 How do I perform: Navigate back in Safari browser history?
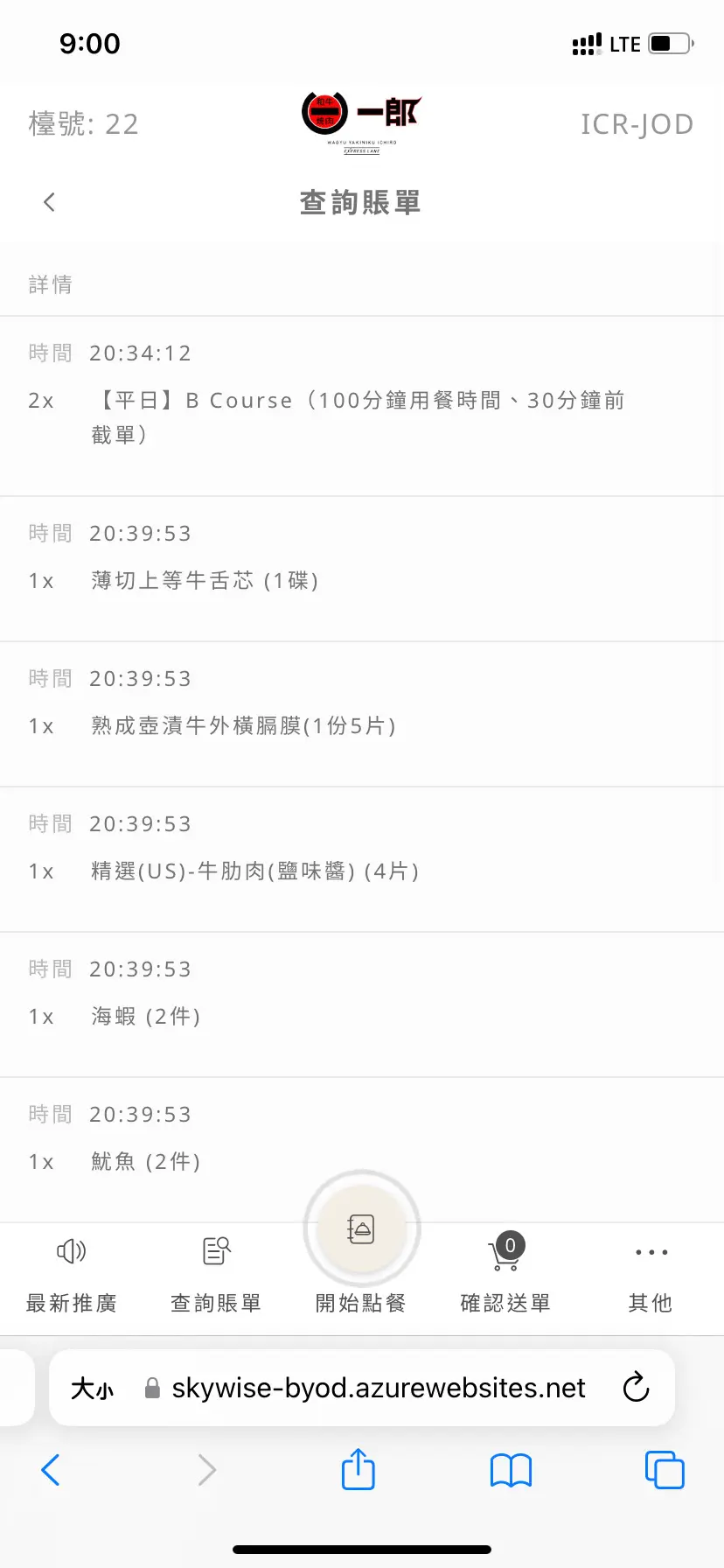[51, 1470]
